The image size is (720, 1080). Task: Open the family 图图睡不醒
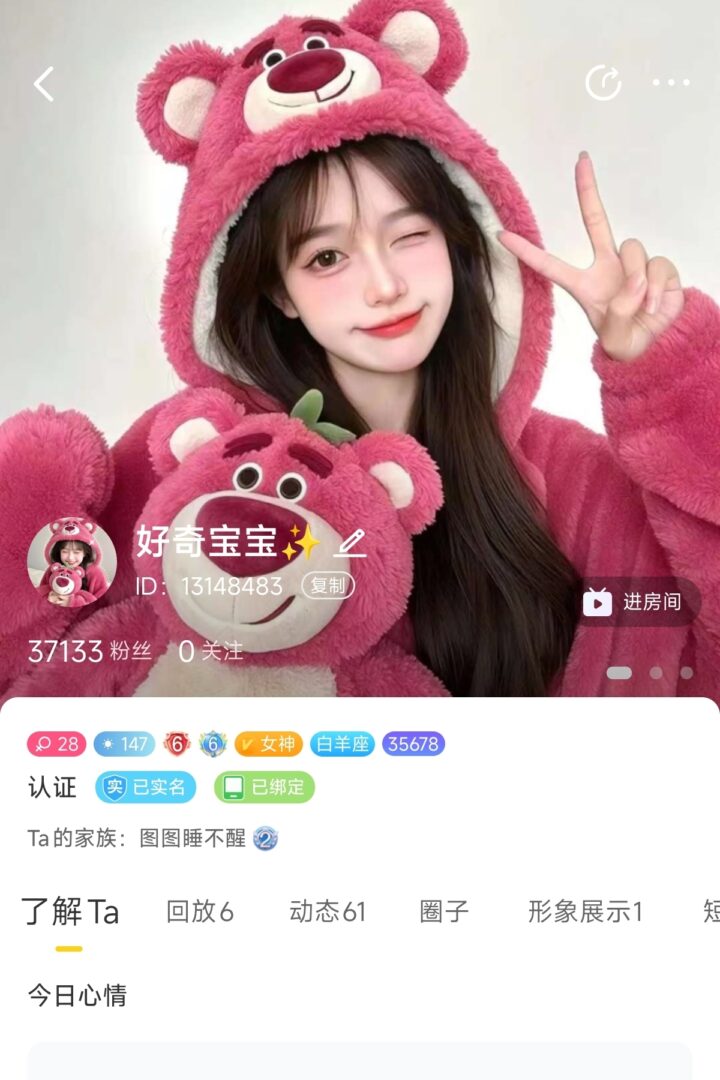[x=192, y=838]
